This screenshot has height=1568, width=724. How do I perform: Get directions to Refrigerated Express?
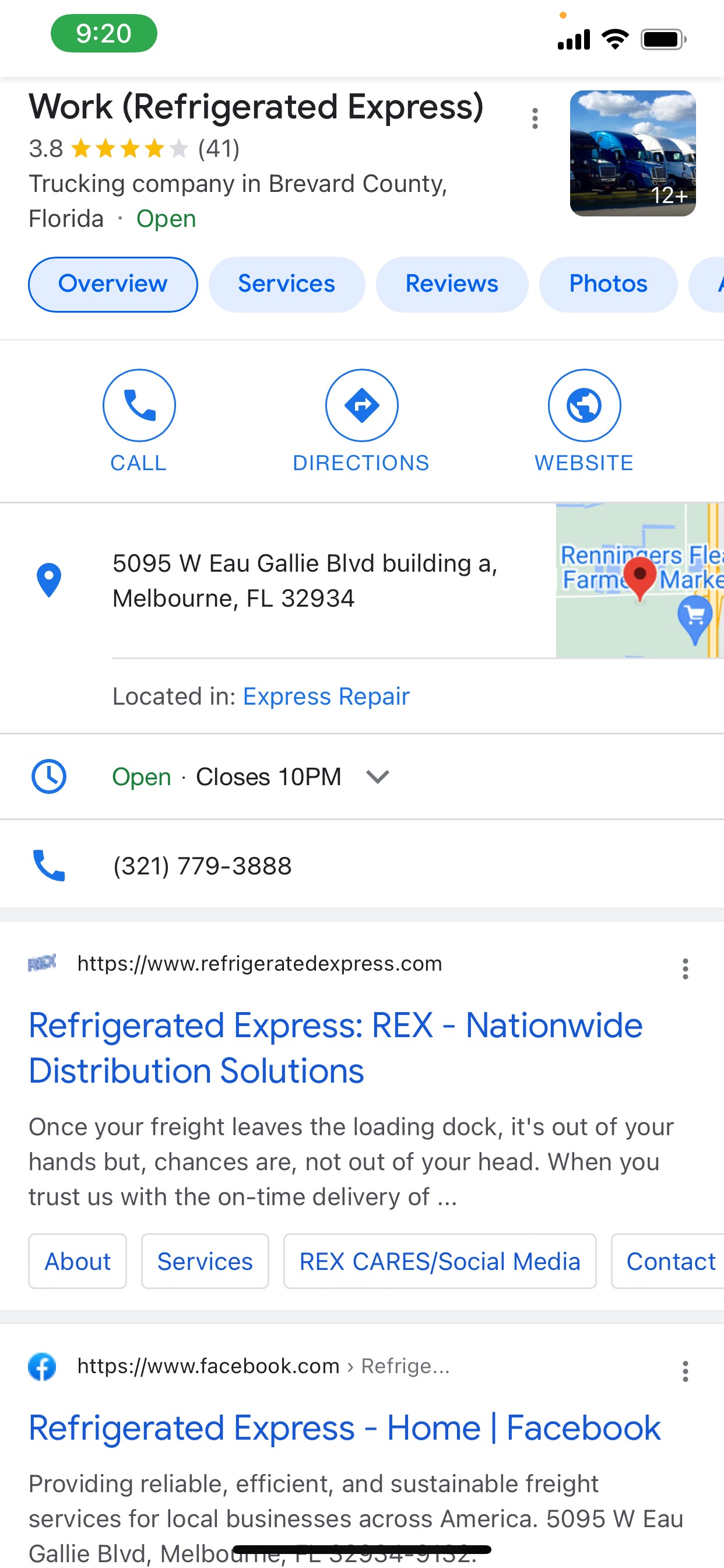tap(361, 421)
